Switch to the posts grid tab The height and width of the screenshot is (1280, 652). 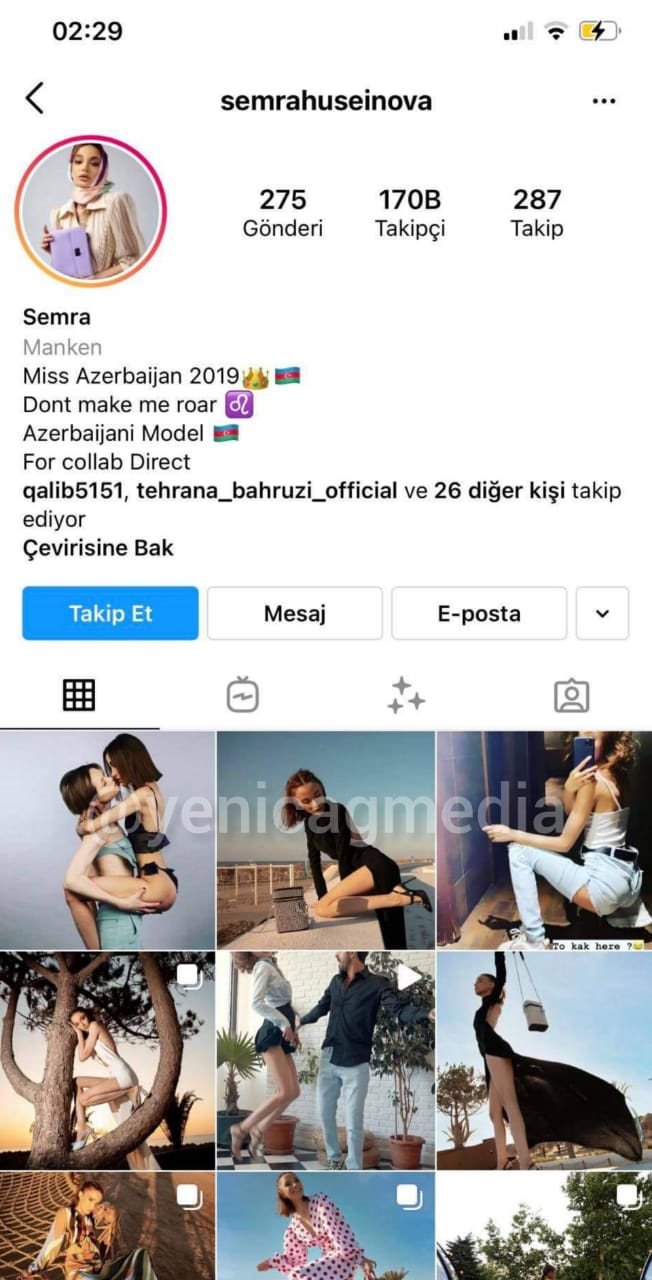[79, 694]
